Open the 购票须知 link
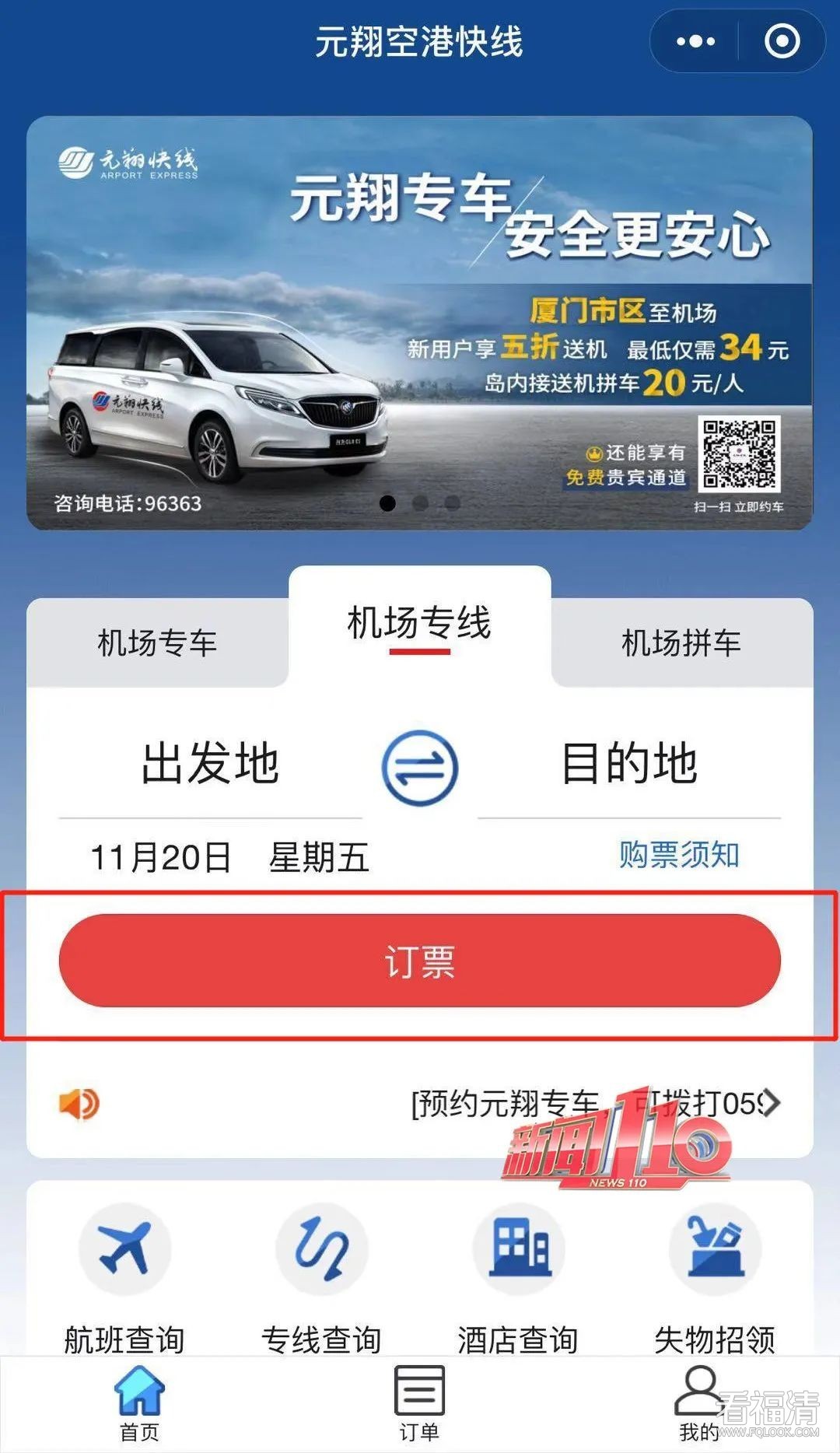Viewport: 840px width, 1453px height. [x=679, y=855]
